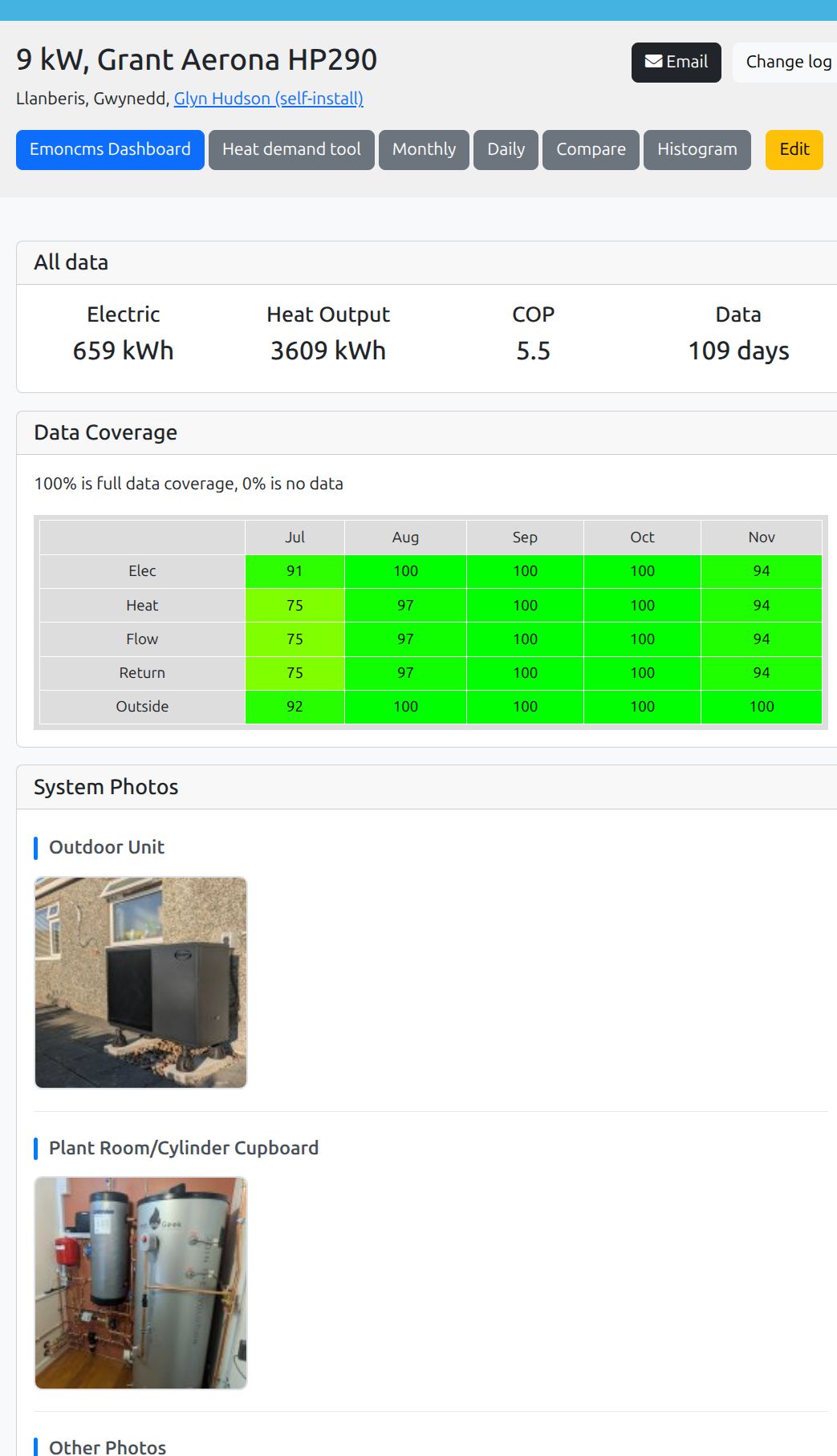Open the Emoncms Dashboard

110,150
